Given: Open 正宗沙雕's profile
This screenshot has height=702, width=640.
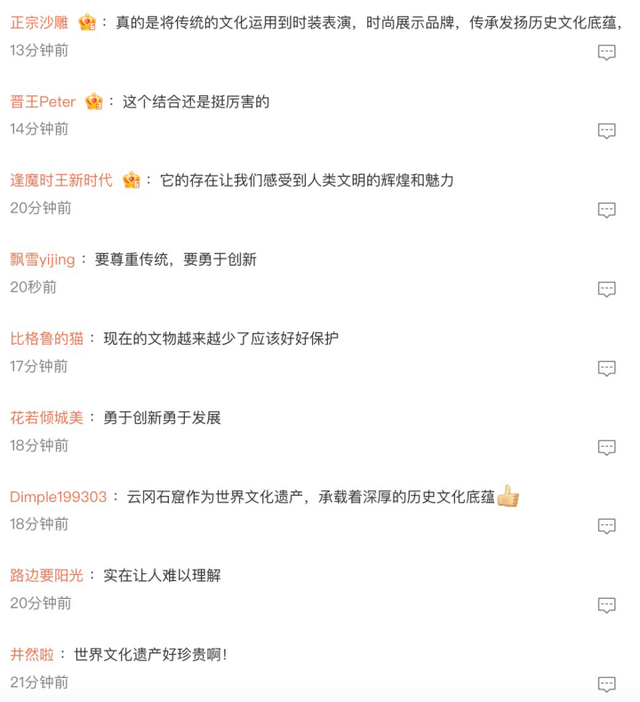Looking at the screenshot, I should 39,22.
